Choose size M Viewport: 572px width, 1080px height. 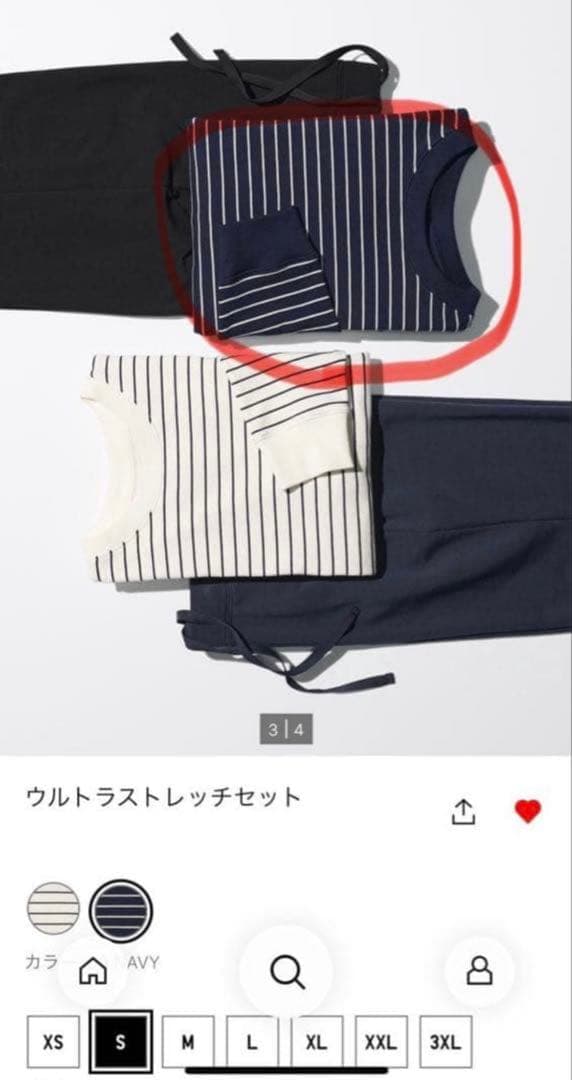(x=187, y=1042)
